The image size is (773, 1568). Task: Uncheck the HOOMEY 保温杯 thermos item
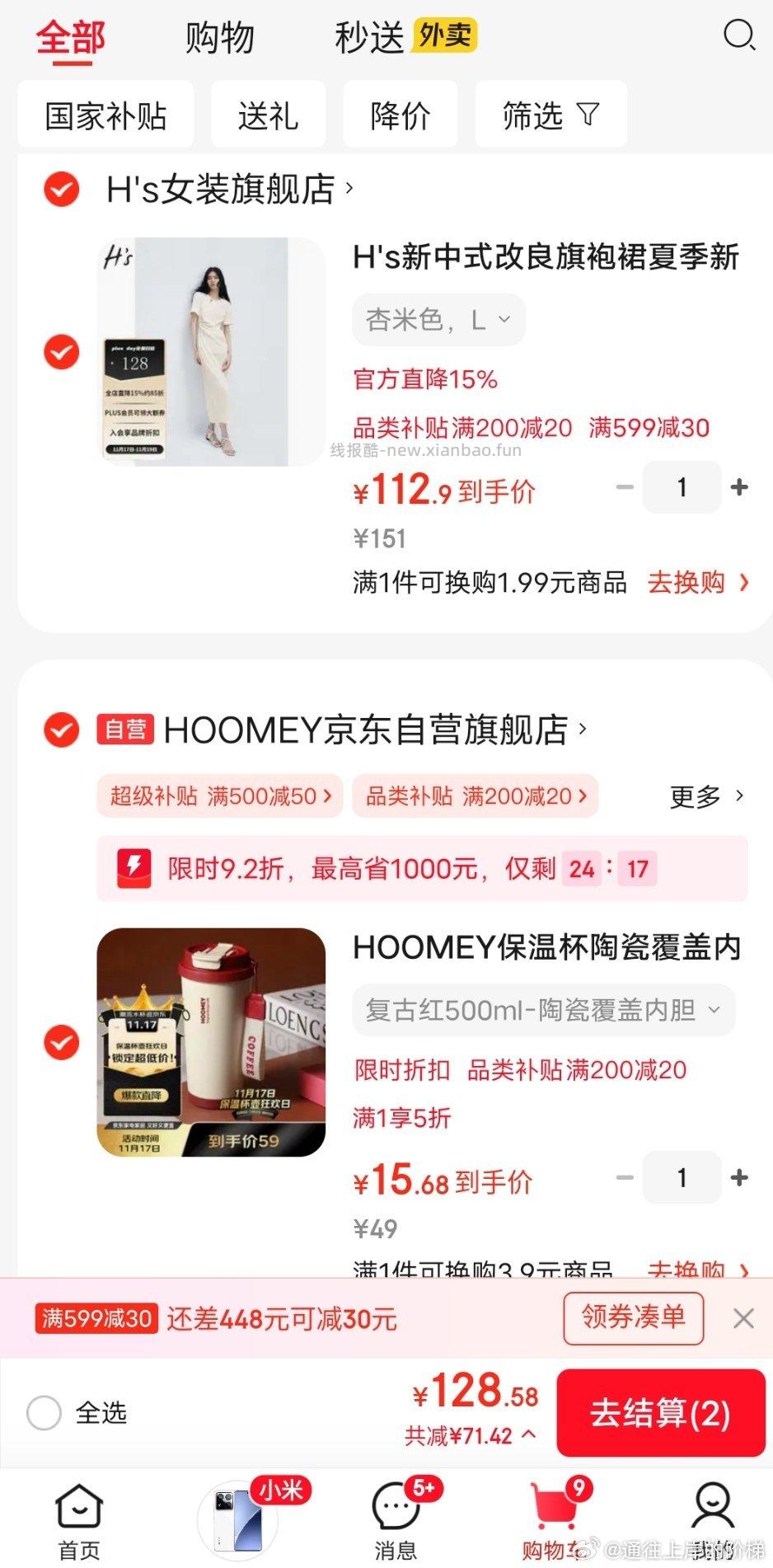coord(60,1041)
